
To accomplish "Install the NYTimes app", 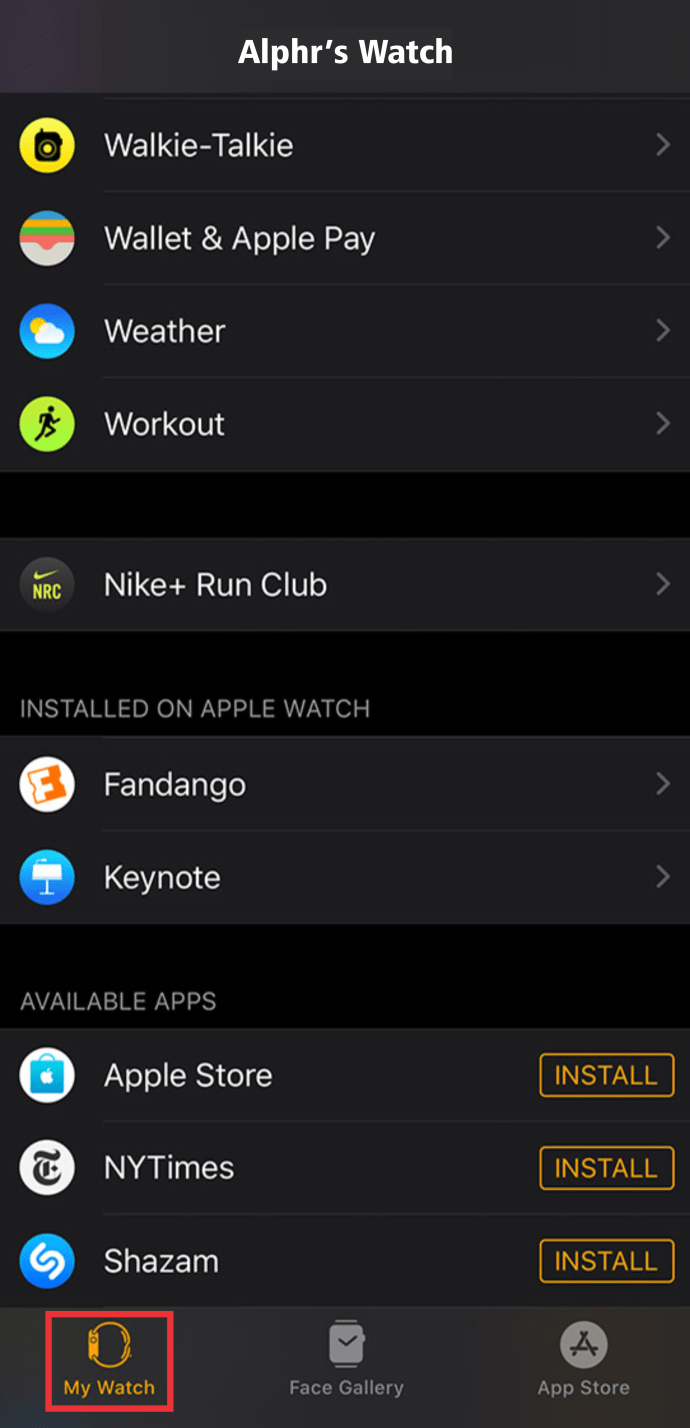I will point(606,1168).
